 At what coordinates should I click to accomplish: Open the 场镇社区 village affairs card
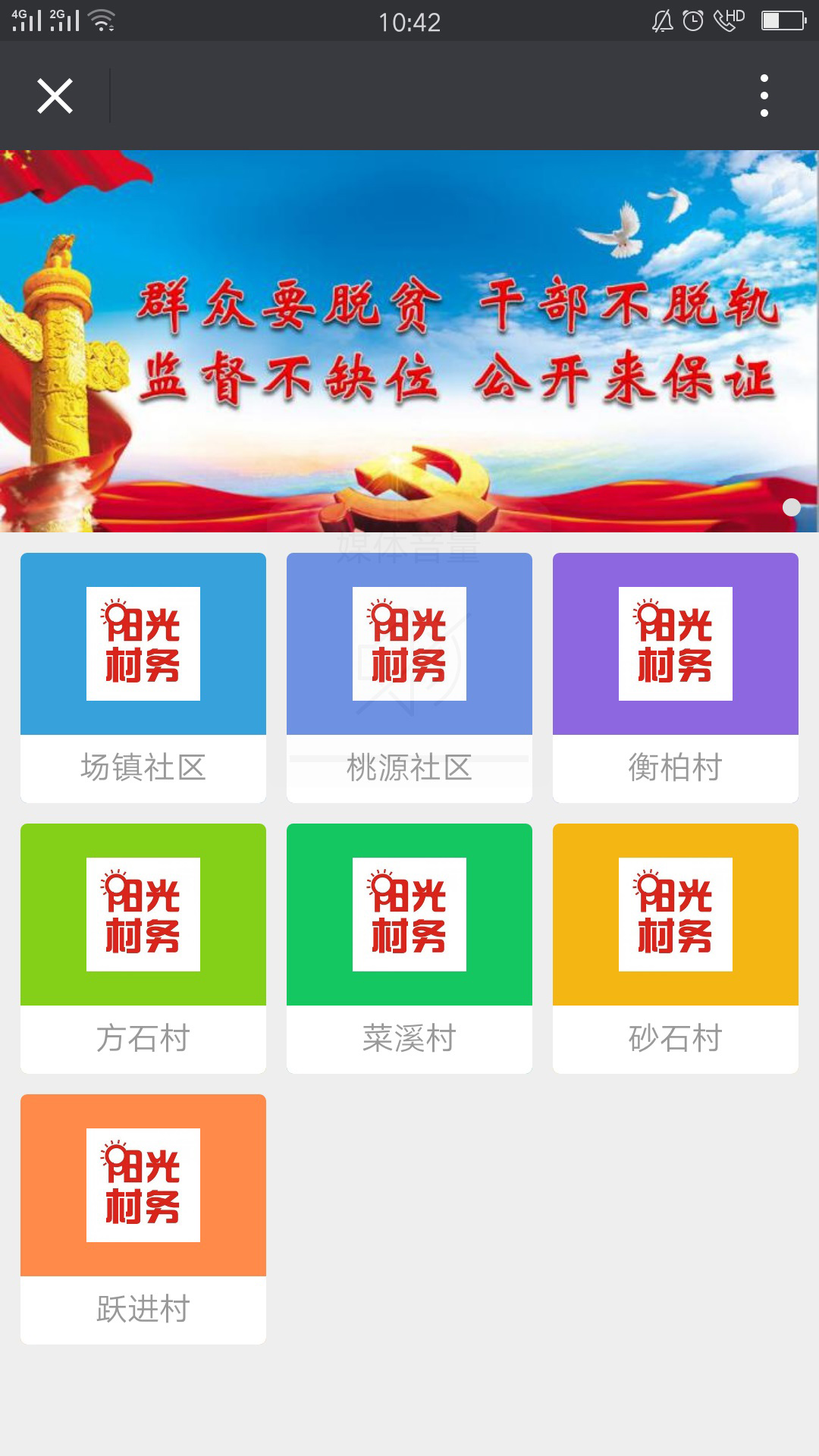coord(143,676)
